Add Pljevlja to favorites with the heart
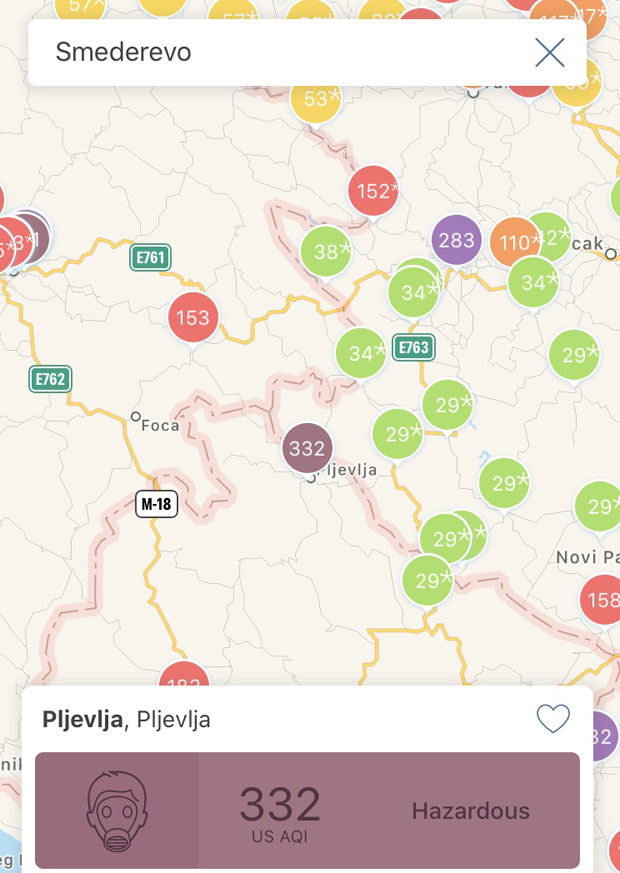This screenshot has width=620, height=873. click(x=553, y=718)
